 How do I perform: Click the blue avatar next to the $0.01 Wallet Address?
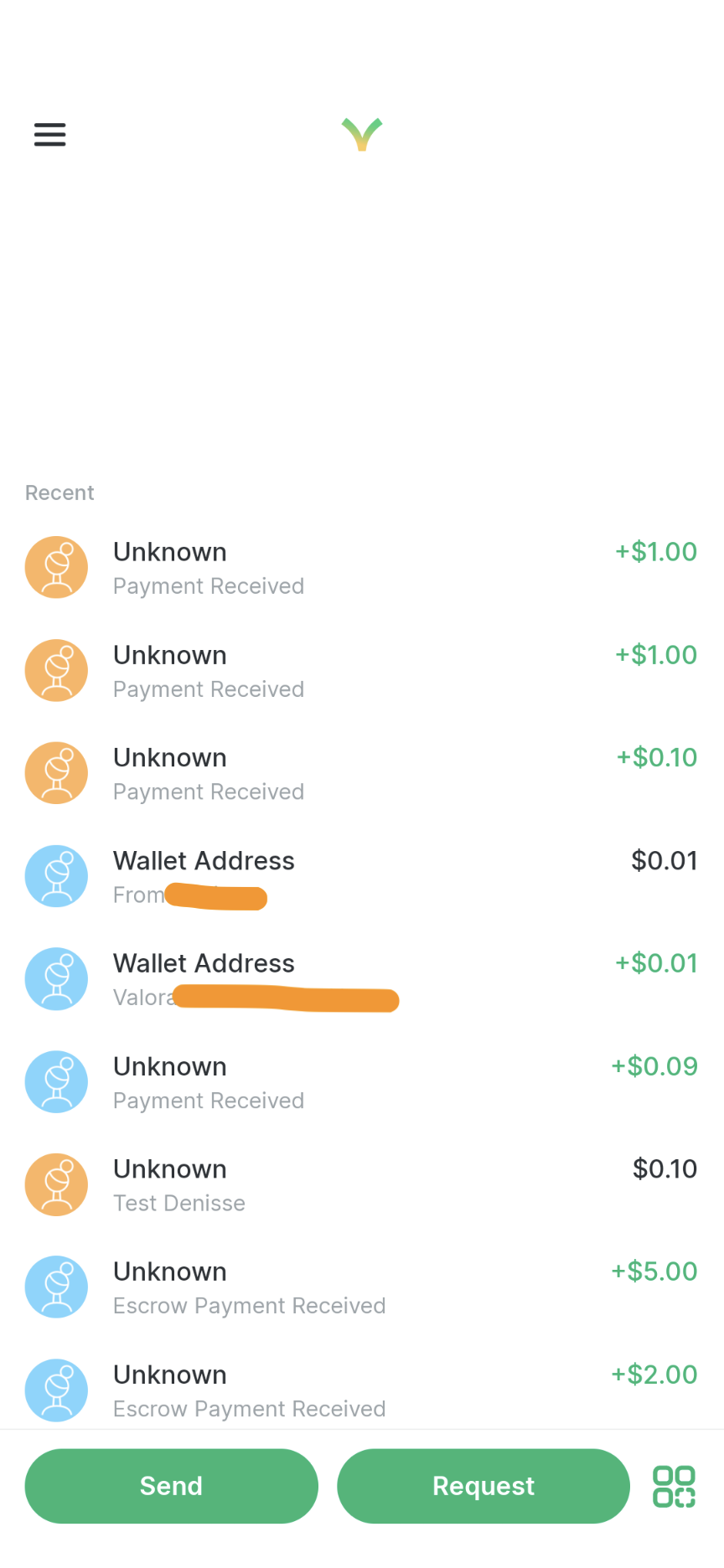[56, 875]
